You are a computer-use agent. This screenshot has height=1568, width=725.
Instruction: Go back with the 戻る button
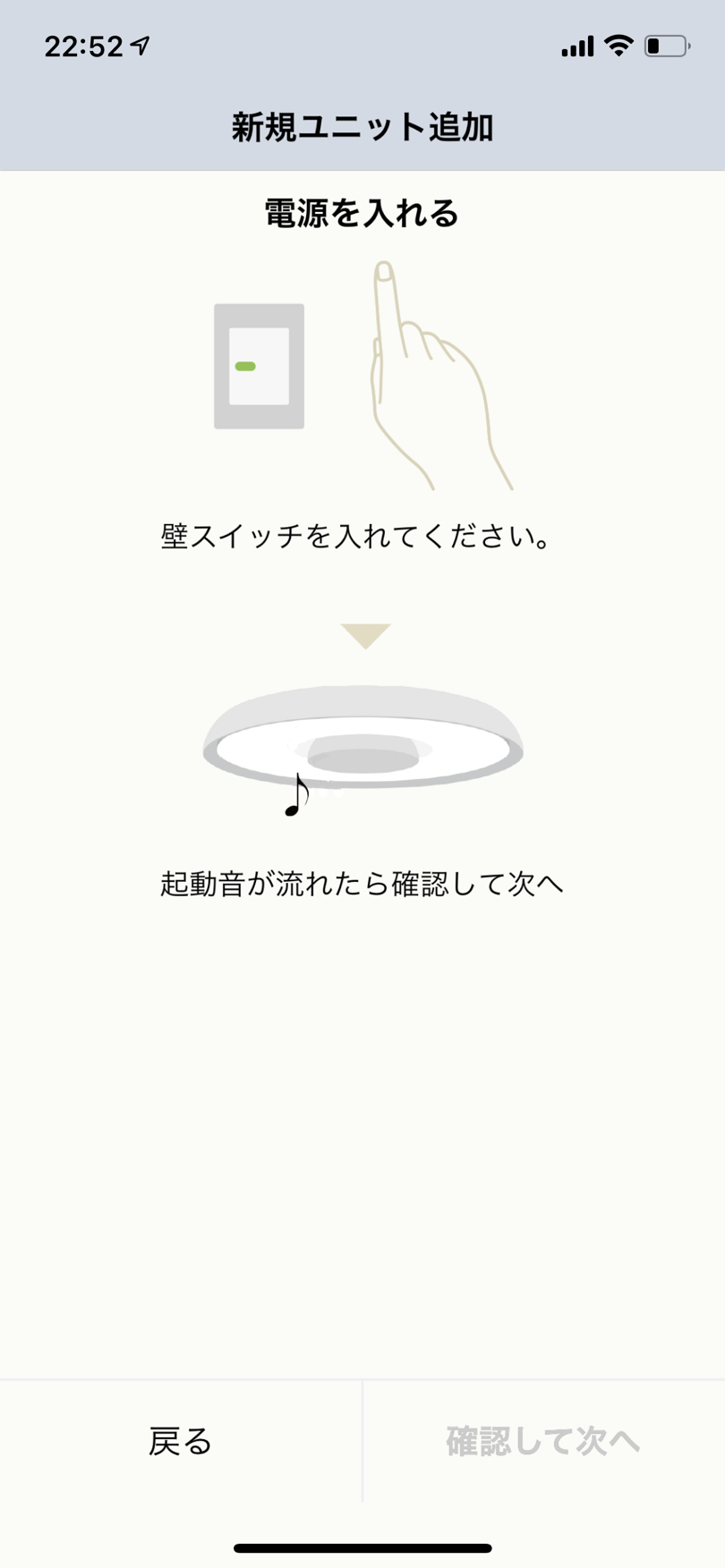[x=180, y=1441]
